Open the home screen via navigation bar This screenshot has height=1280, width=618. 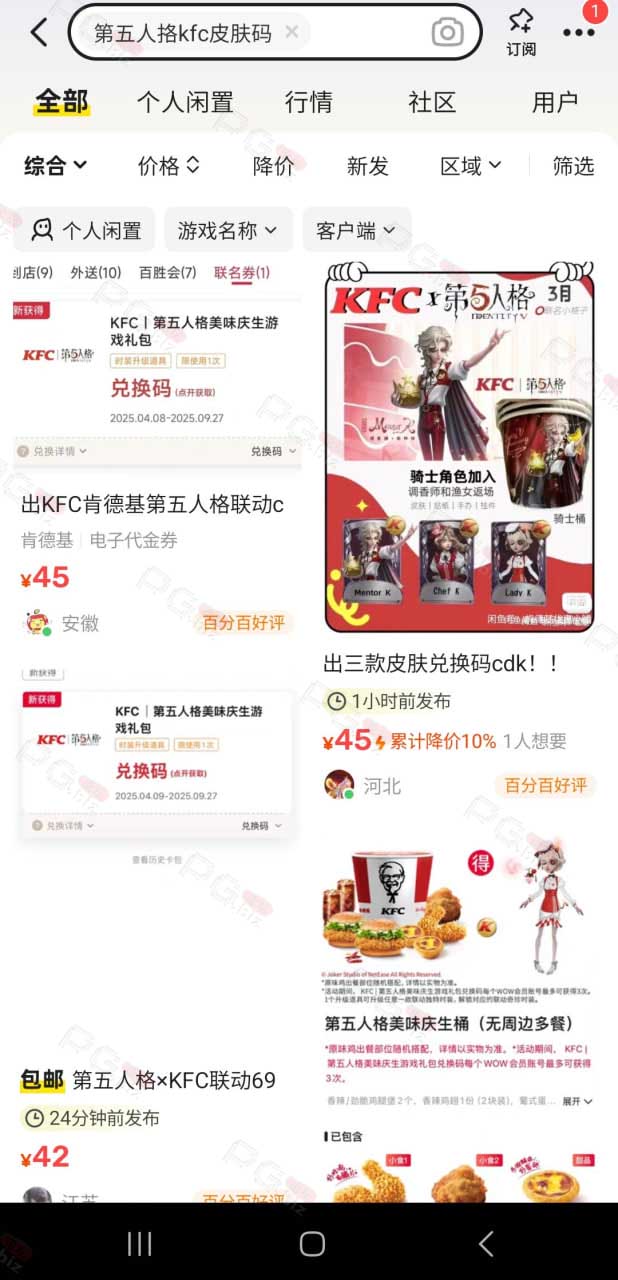pyautogui.click(x=312, y=1243)
